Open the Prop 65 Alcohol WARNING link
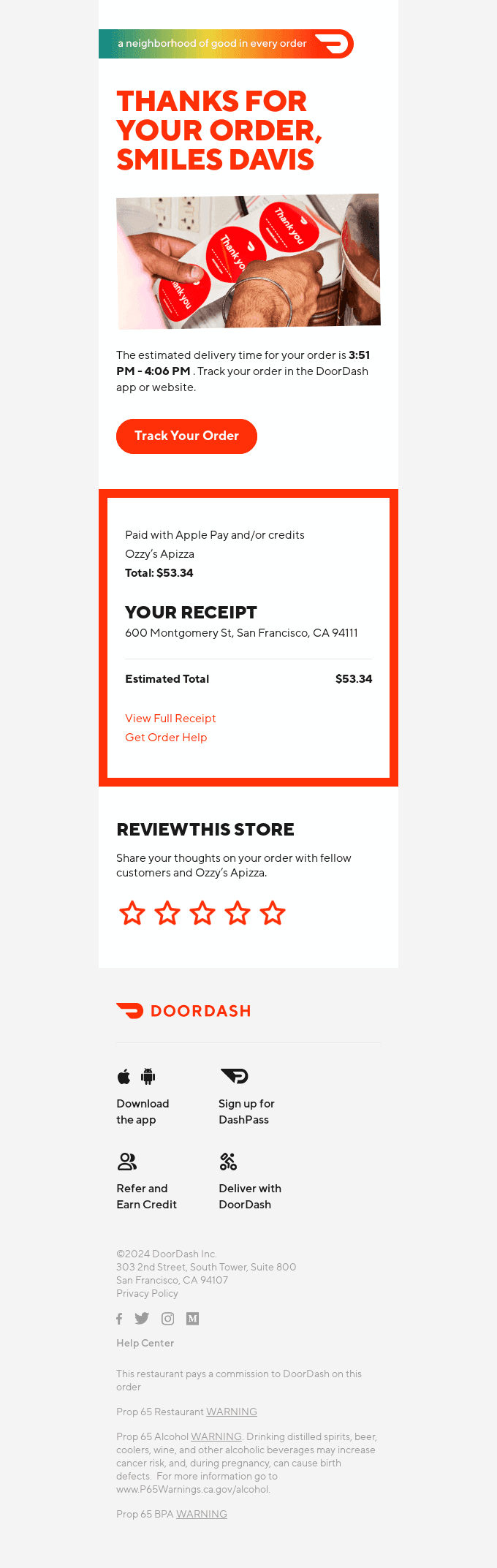497x1568 pixels. (216, 1436)
